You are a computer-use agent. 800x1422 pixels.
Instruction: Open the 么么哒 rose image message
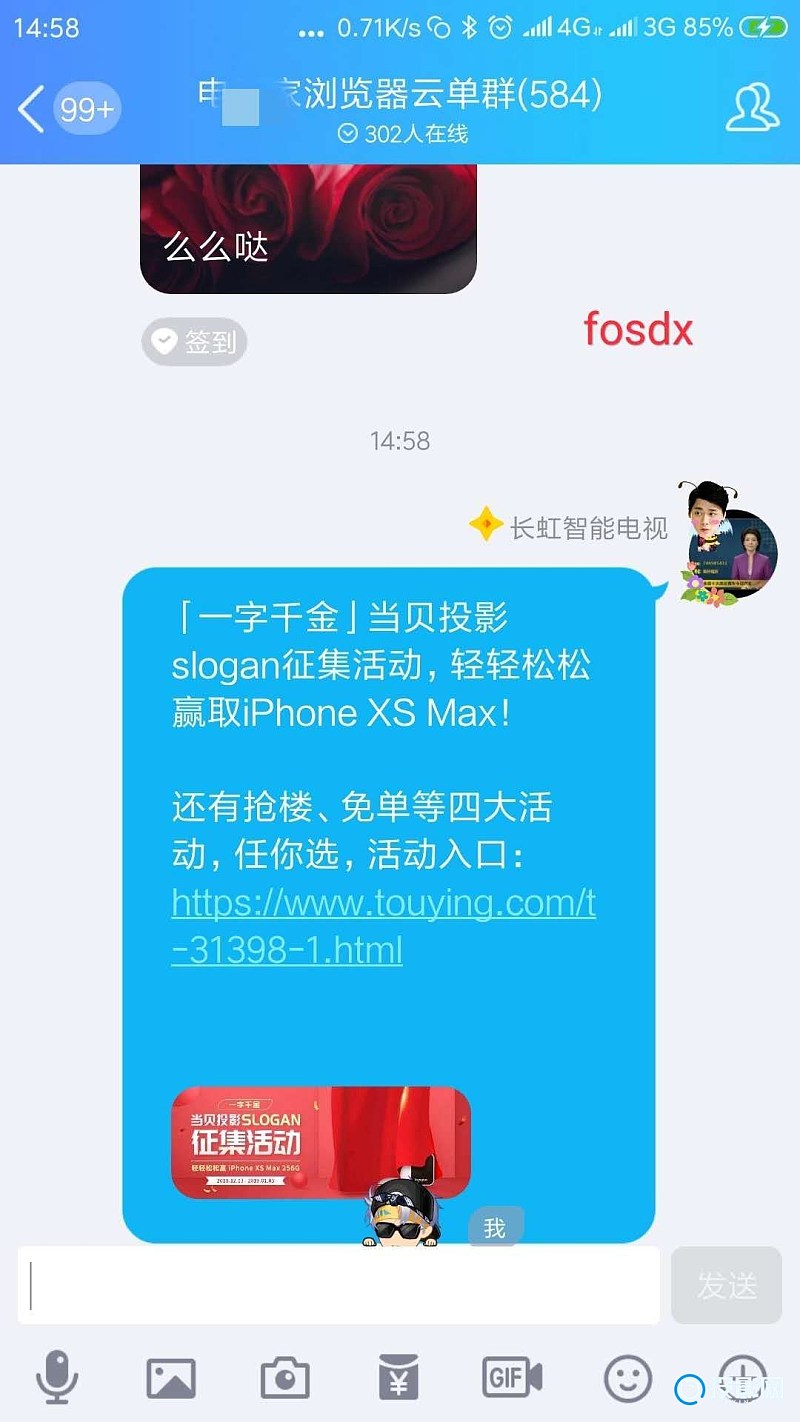[x=308, y=228]
